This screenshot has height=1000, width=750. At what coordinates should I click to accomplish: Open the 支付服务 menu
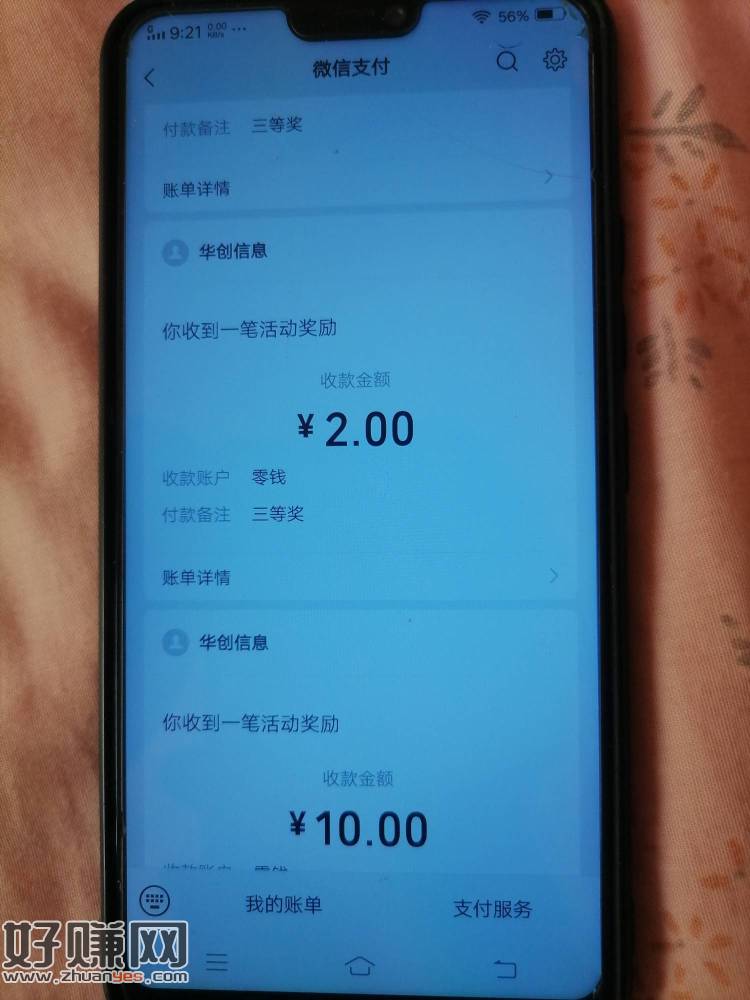492,908
